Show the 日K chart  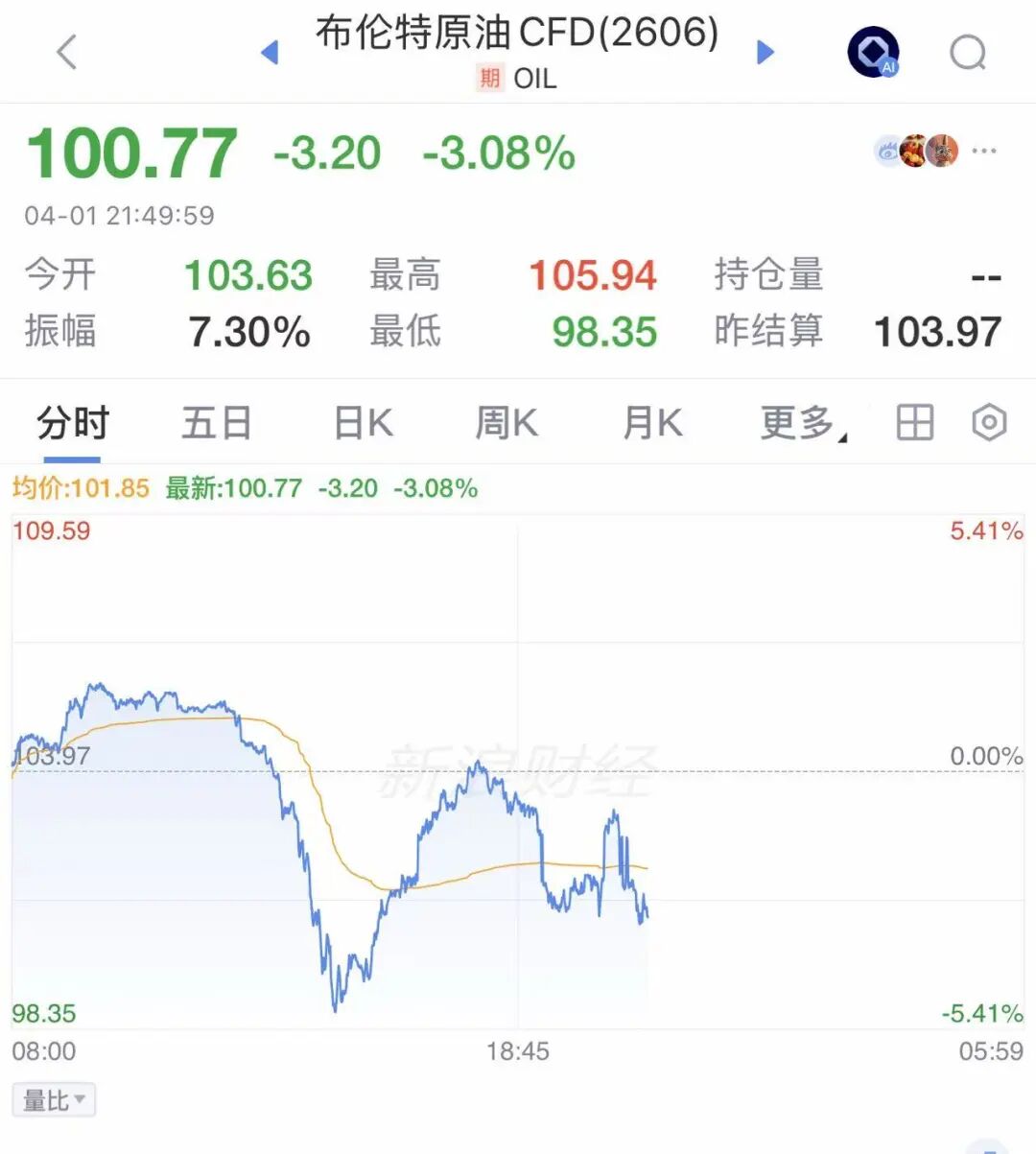[x=363, y=423]
